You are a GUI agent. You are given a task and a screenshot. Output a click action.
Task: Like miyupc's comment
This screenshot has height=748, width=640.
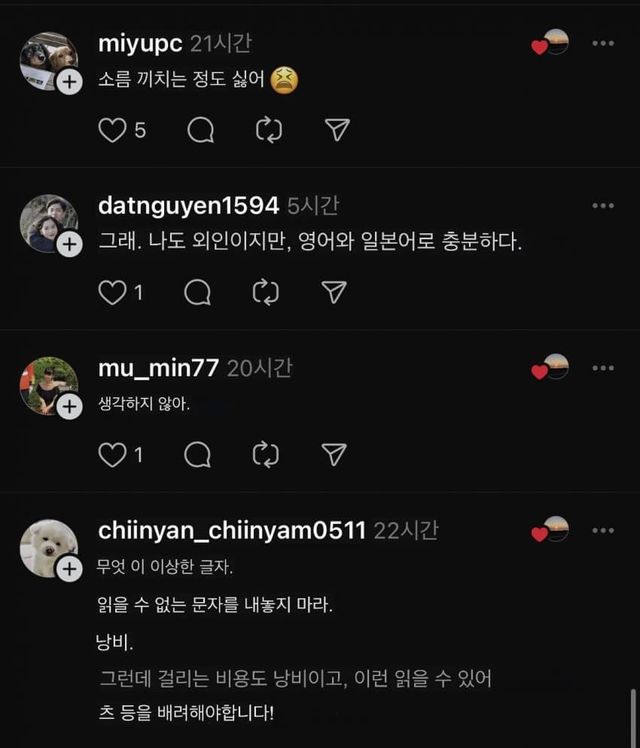pyautogui.click(x=113, y=130)
